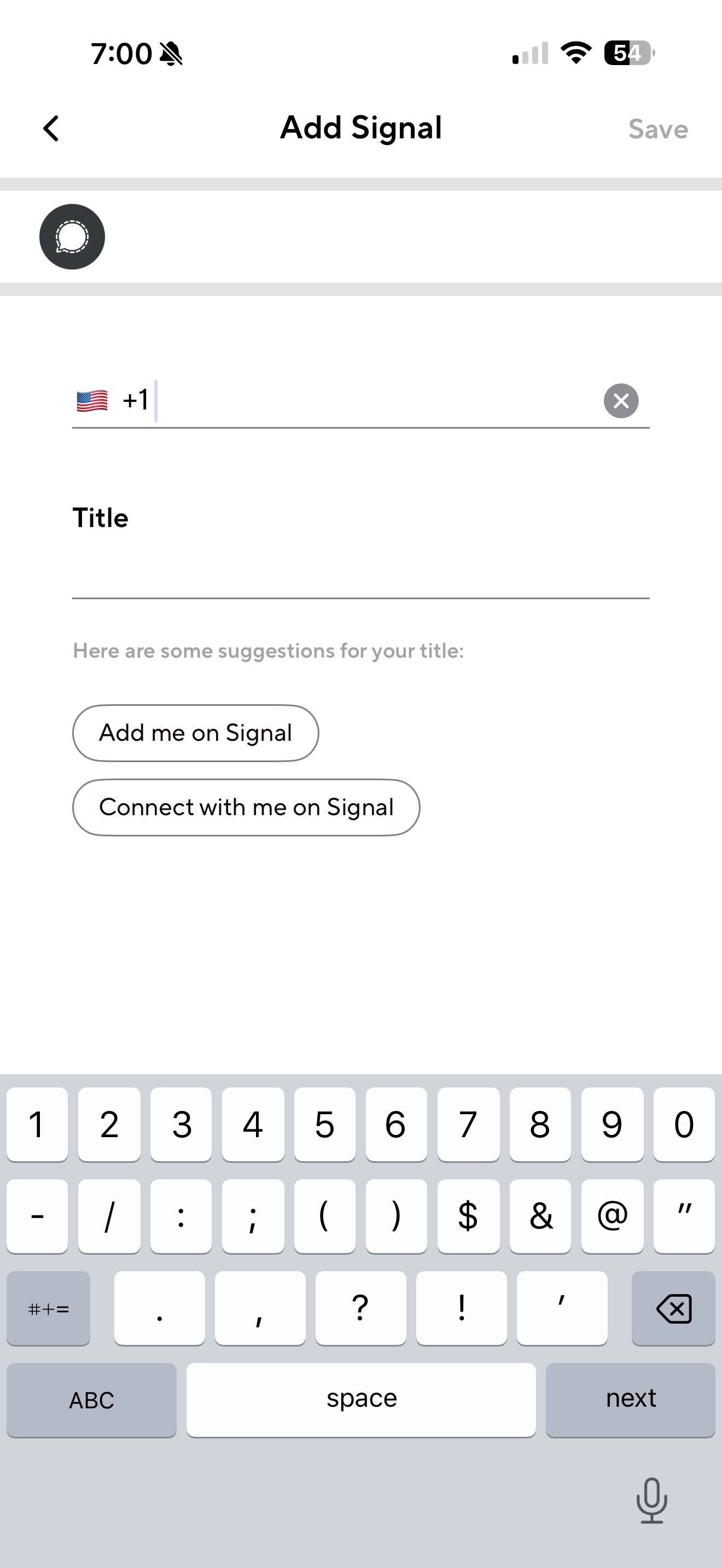Image resolution: width=722 pixels, height=1568 pixels.
Task: Tap next on the keyboard
Action: 630,1400
